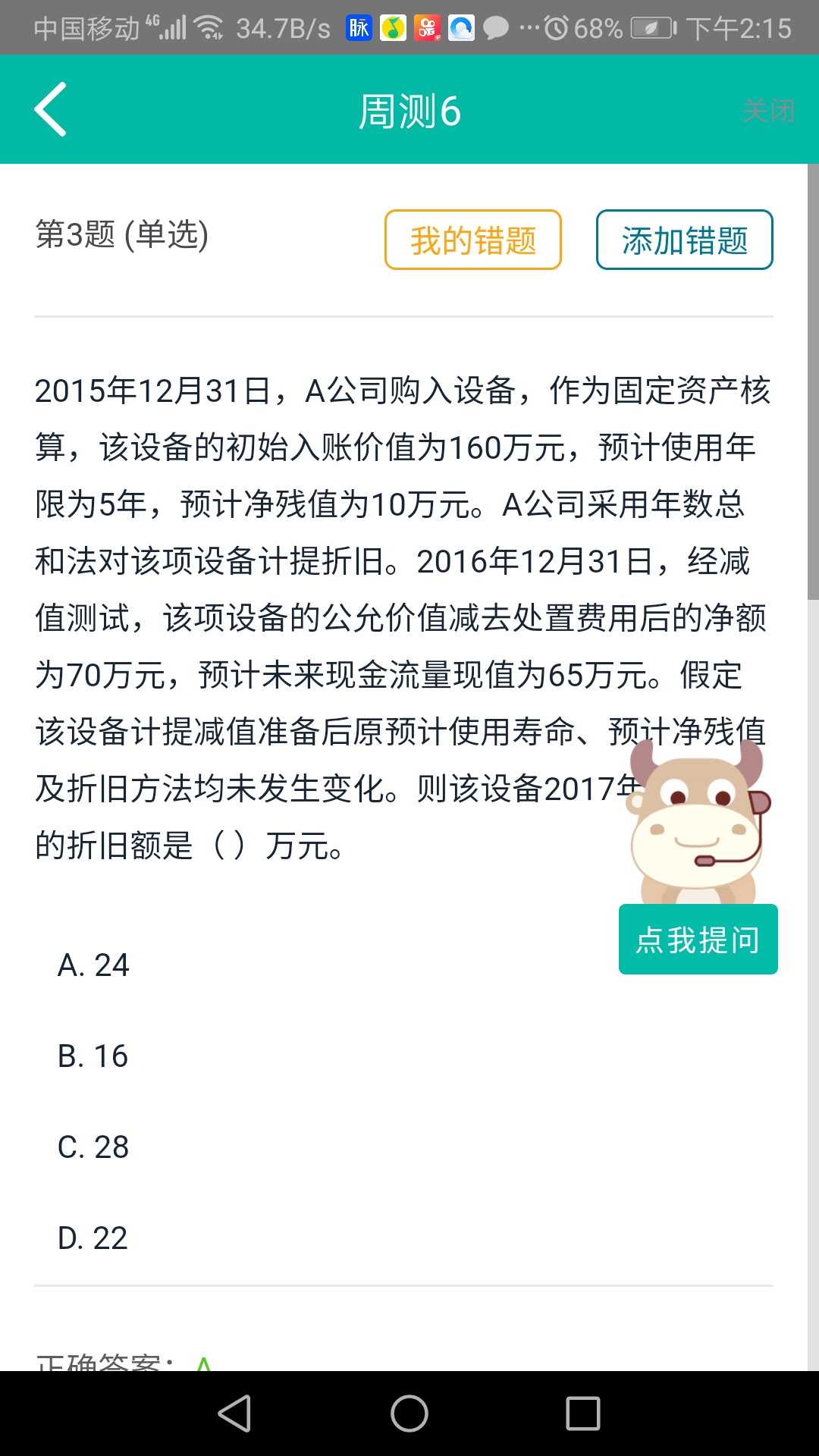Tap the 点我提问 help button

pyautogui.click(x=698, y=940)
